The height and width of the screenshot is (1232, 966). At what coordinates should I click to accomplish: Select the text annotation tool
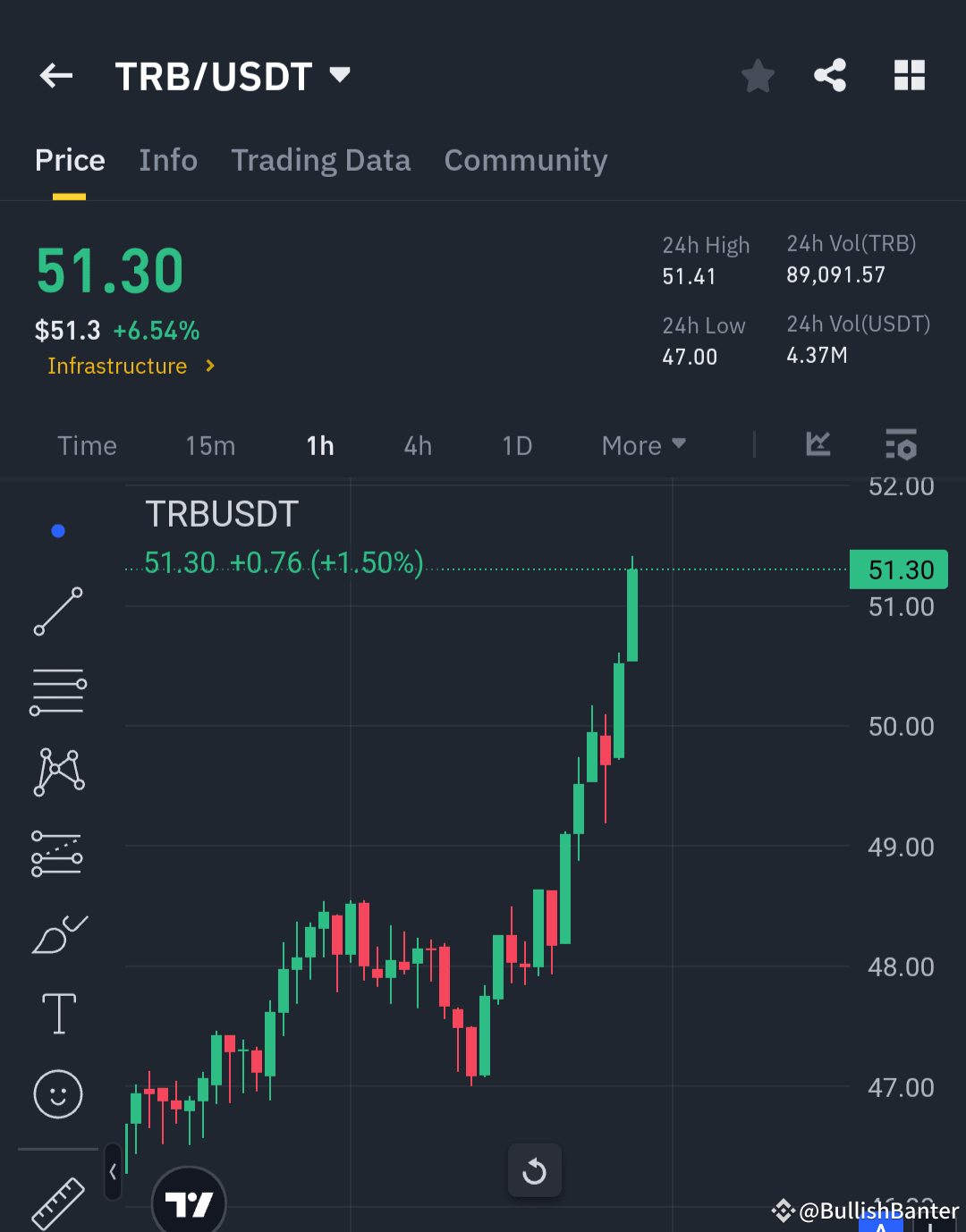pos(57,1013)
